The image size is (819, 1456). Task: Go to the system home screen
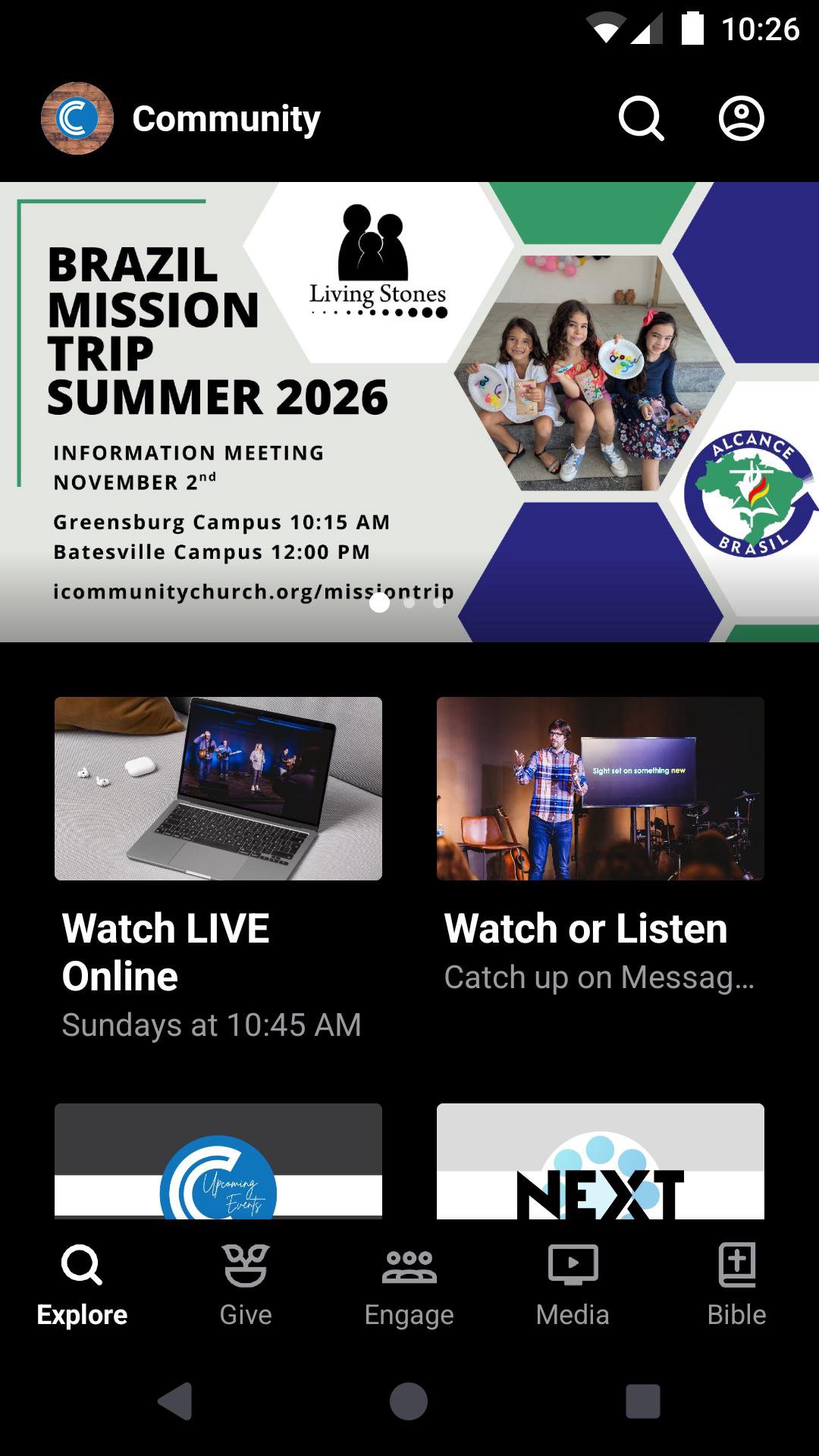[x=409, y=1401]
